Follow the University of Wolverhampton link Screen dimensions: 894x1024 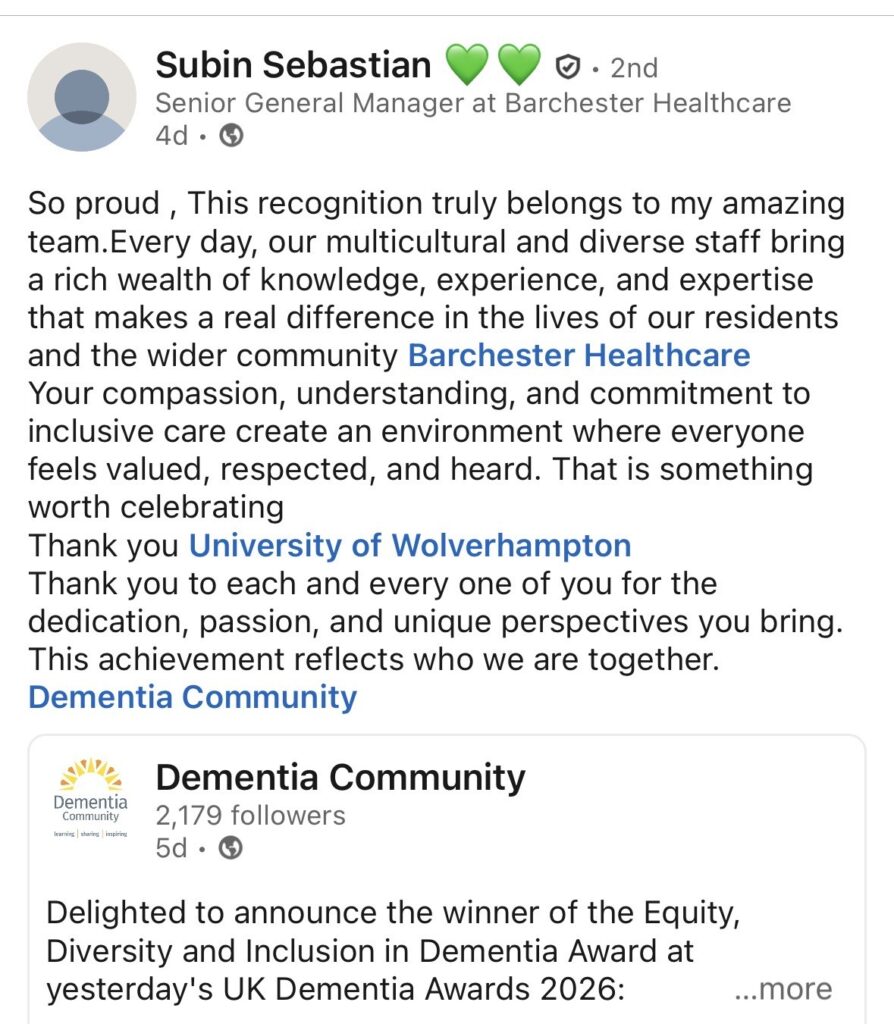pos(410,546)
